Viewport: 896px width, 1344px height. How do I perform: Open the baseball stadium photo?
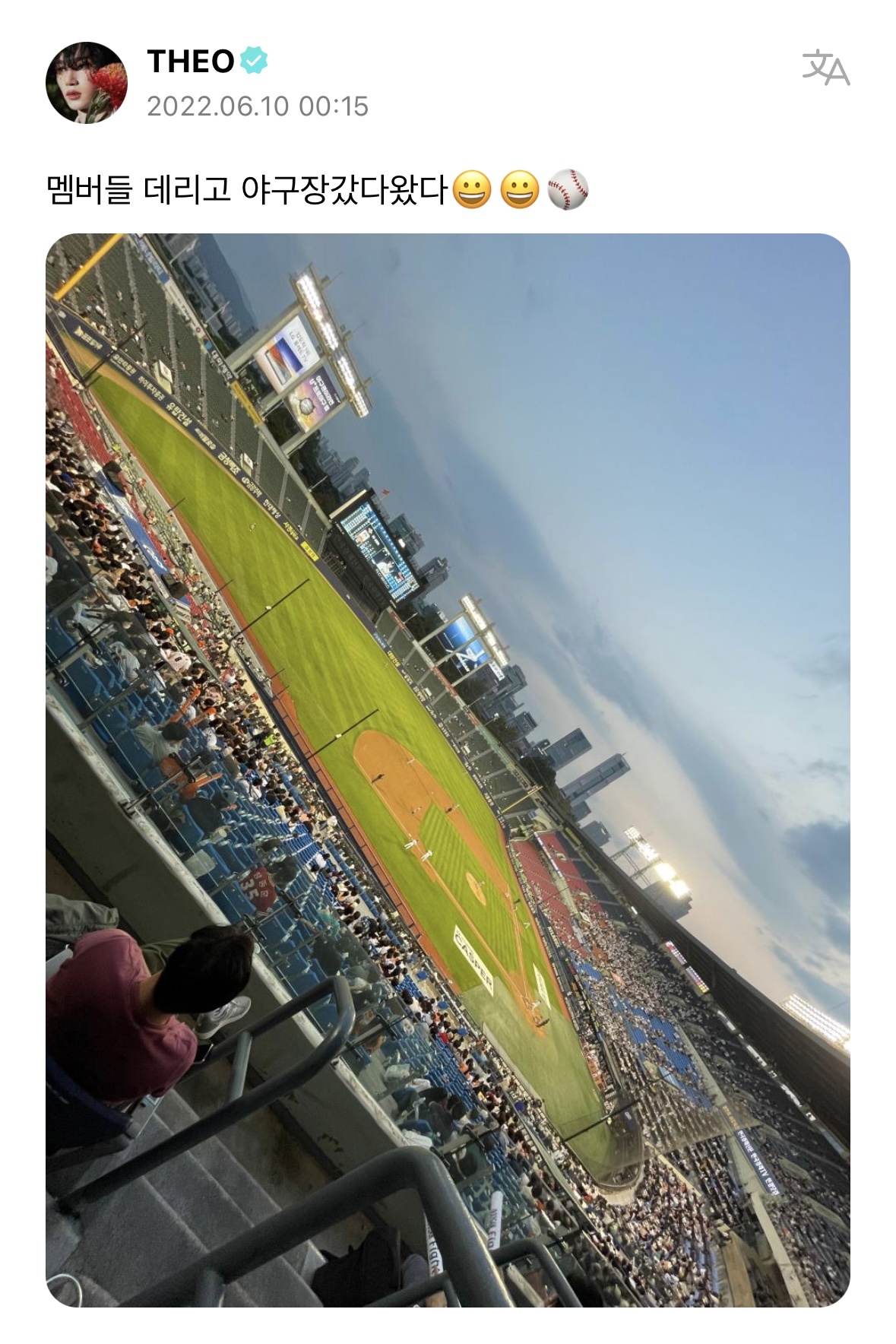(448, 769)
